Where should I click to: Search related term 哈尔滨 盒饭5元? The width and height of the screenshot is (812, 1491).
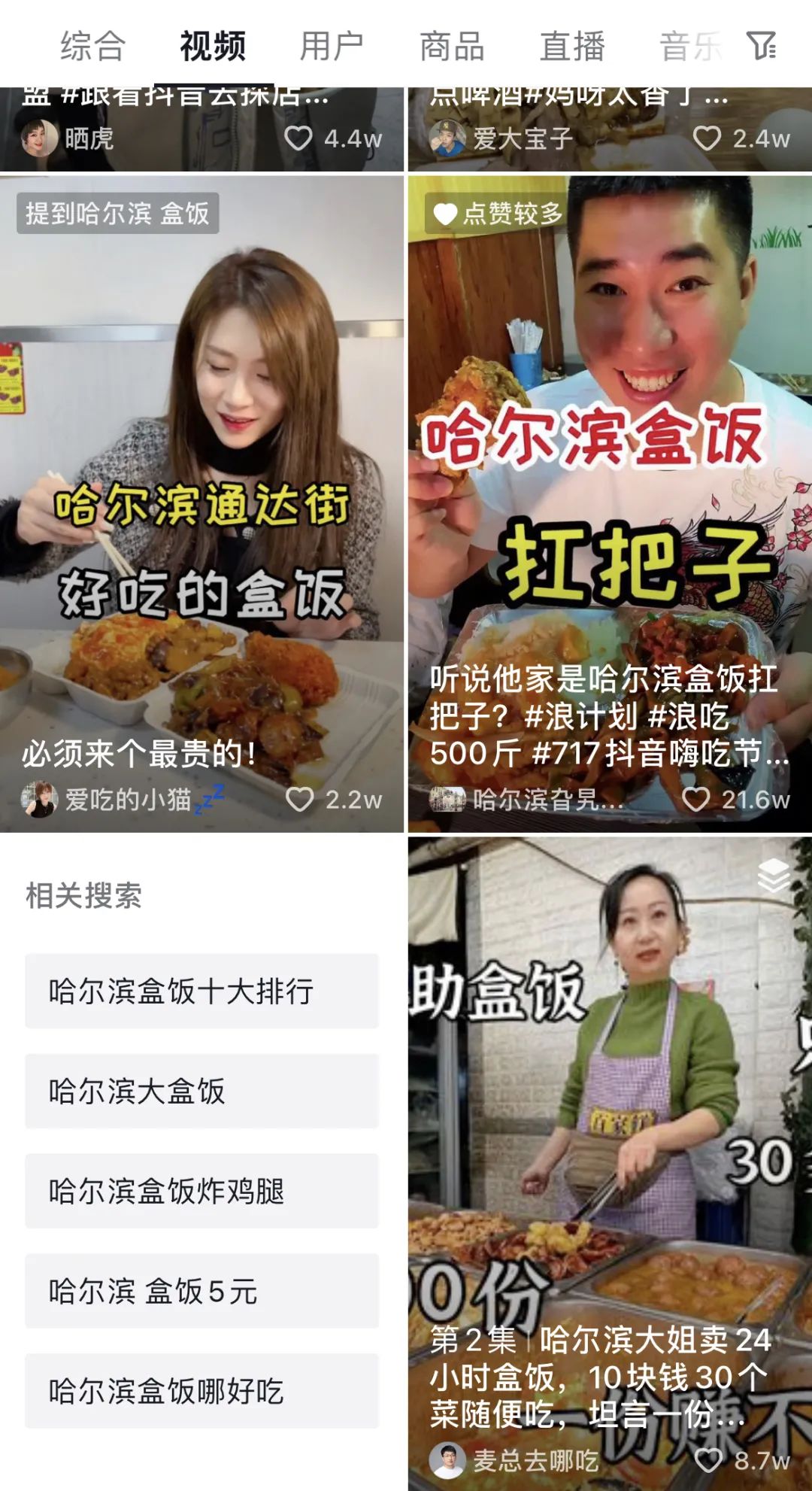click(x=201, y=1291)
